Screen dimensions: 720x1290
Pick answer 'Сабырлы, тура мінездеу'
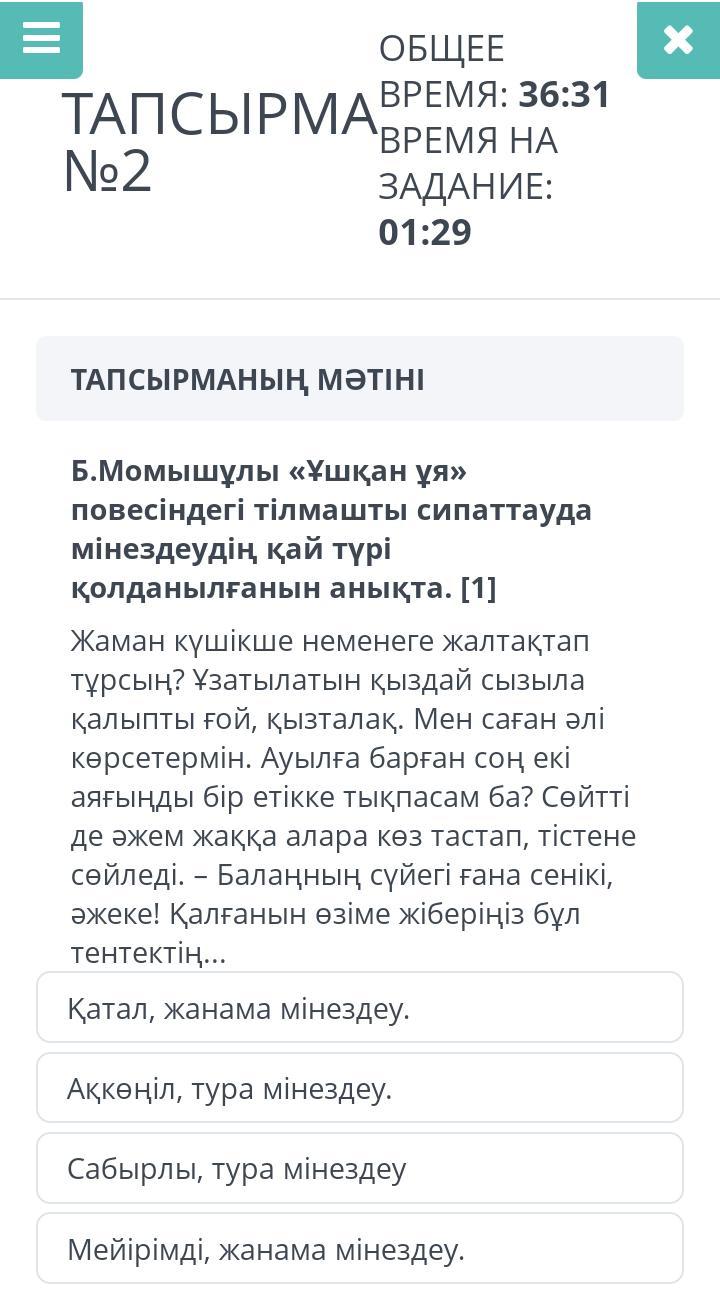(360, 1168)
